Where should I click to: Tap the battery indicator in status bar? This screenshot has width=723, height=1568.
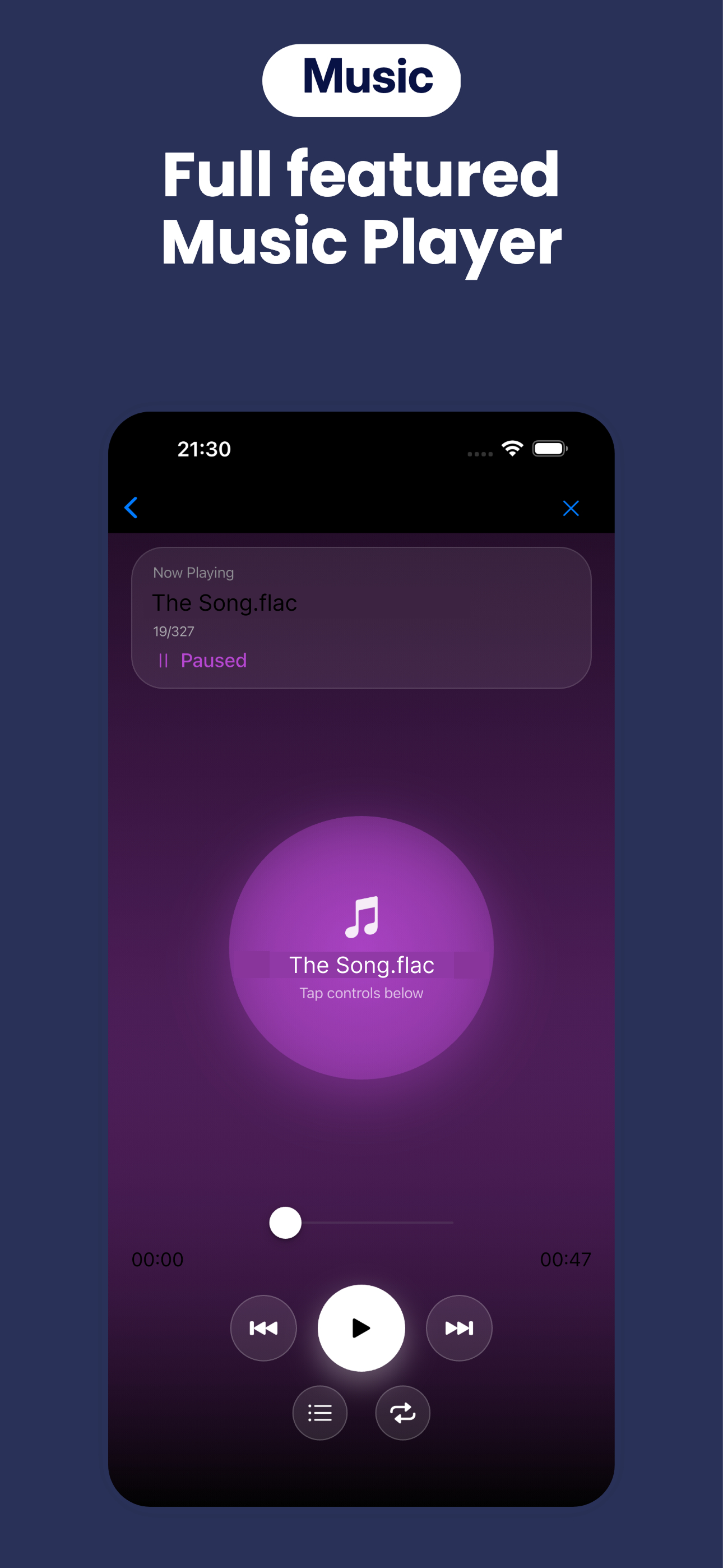pos(550,449)
